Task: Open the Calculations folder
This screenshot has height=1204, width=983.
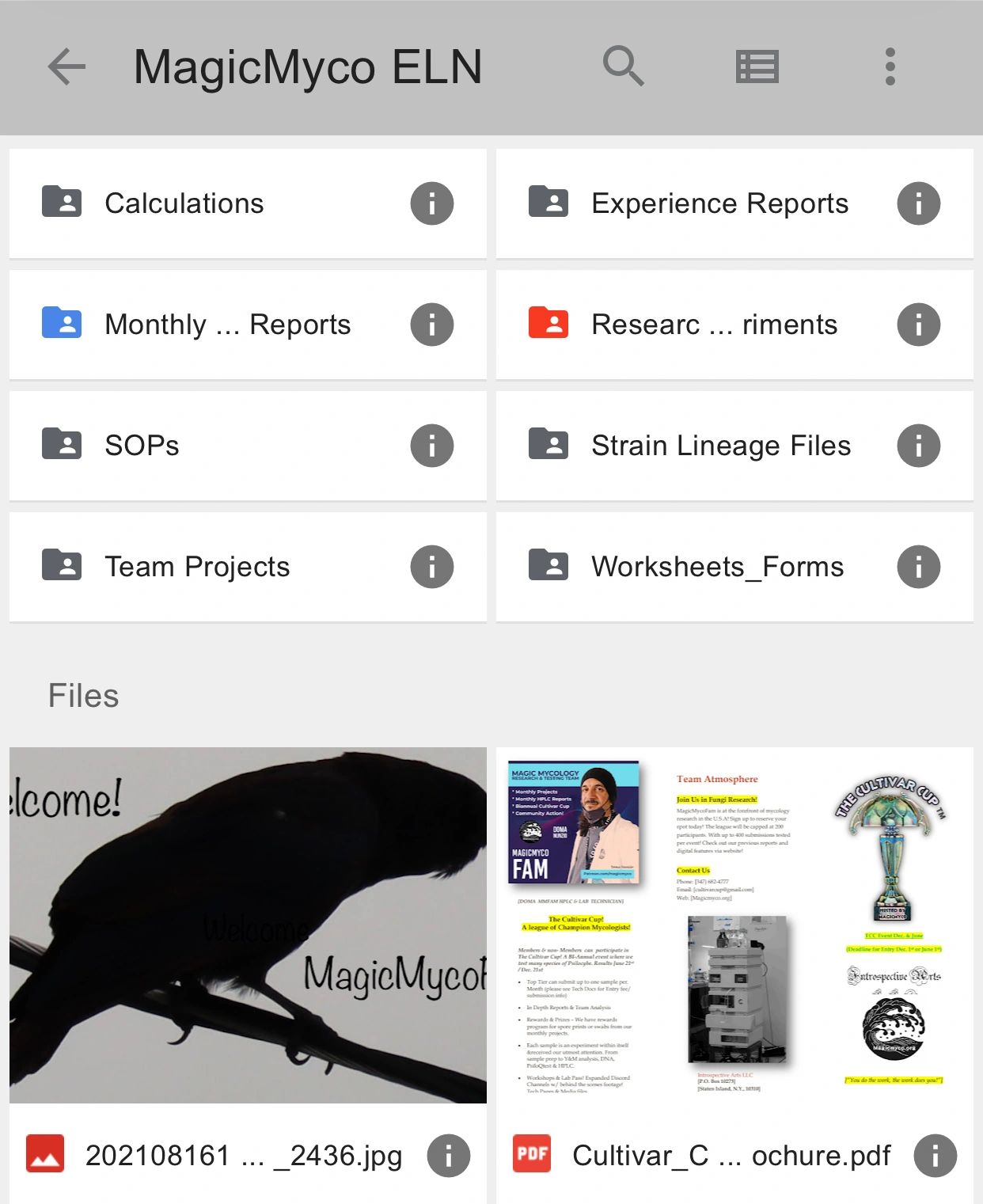Action: 184,203
